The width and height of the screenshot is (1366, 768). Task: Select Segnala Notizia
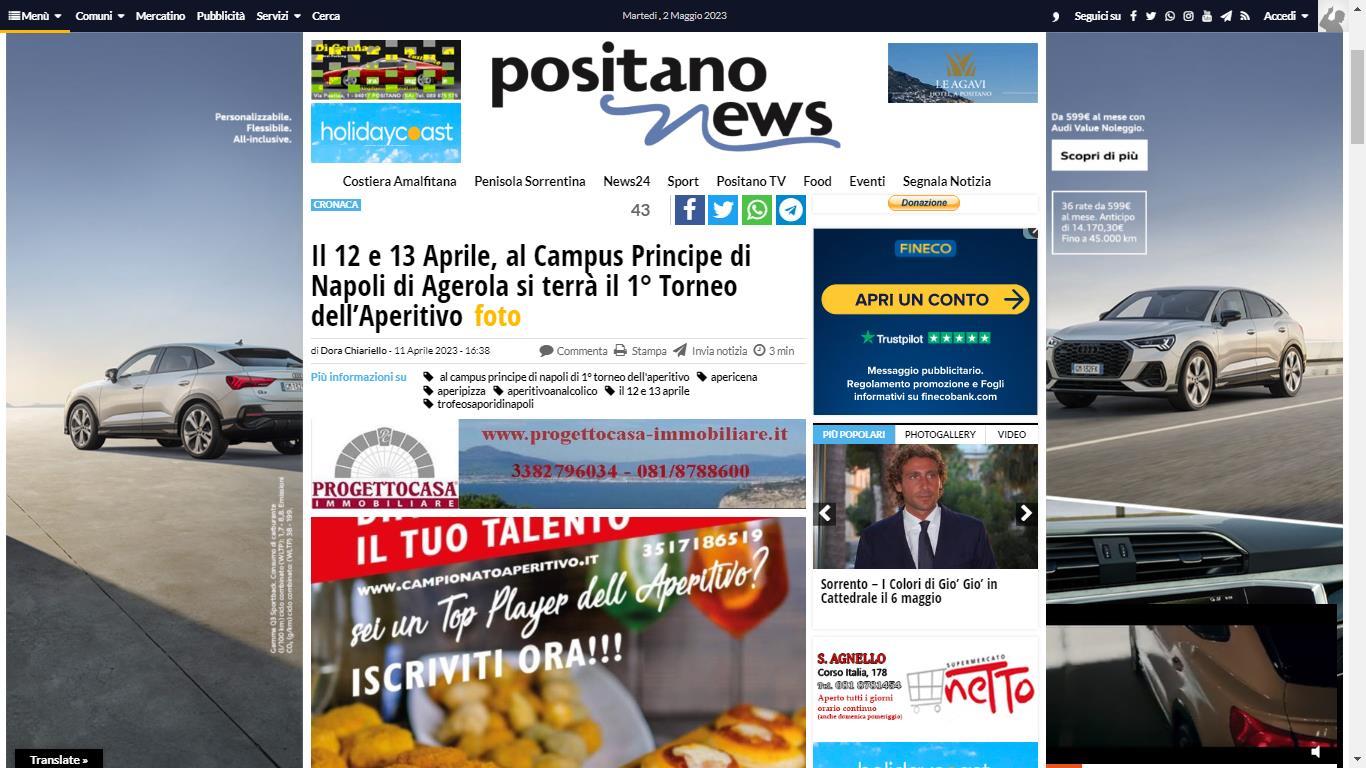point(946,181)
